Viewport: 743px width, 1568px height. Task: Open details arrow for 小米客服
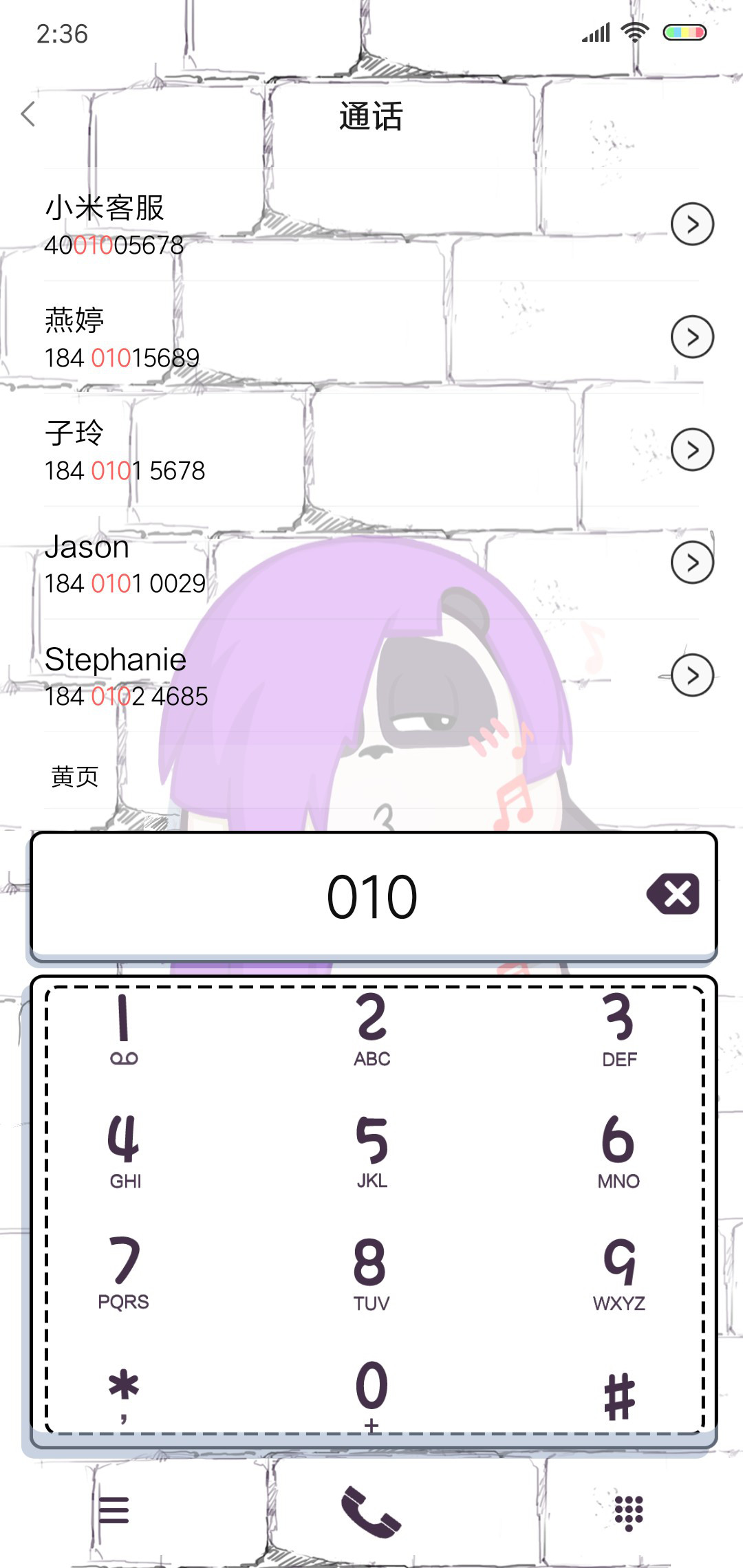point(691,224)
